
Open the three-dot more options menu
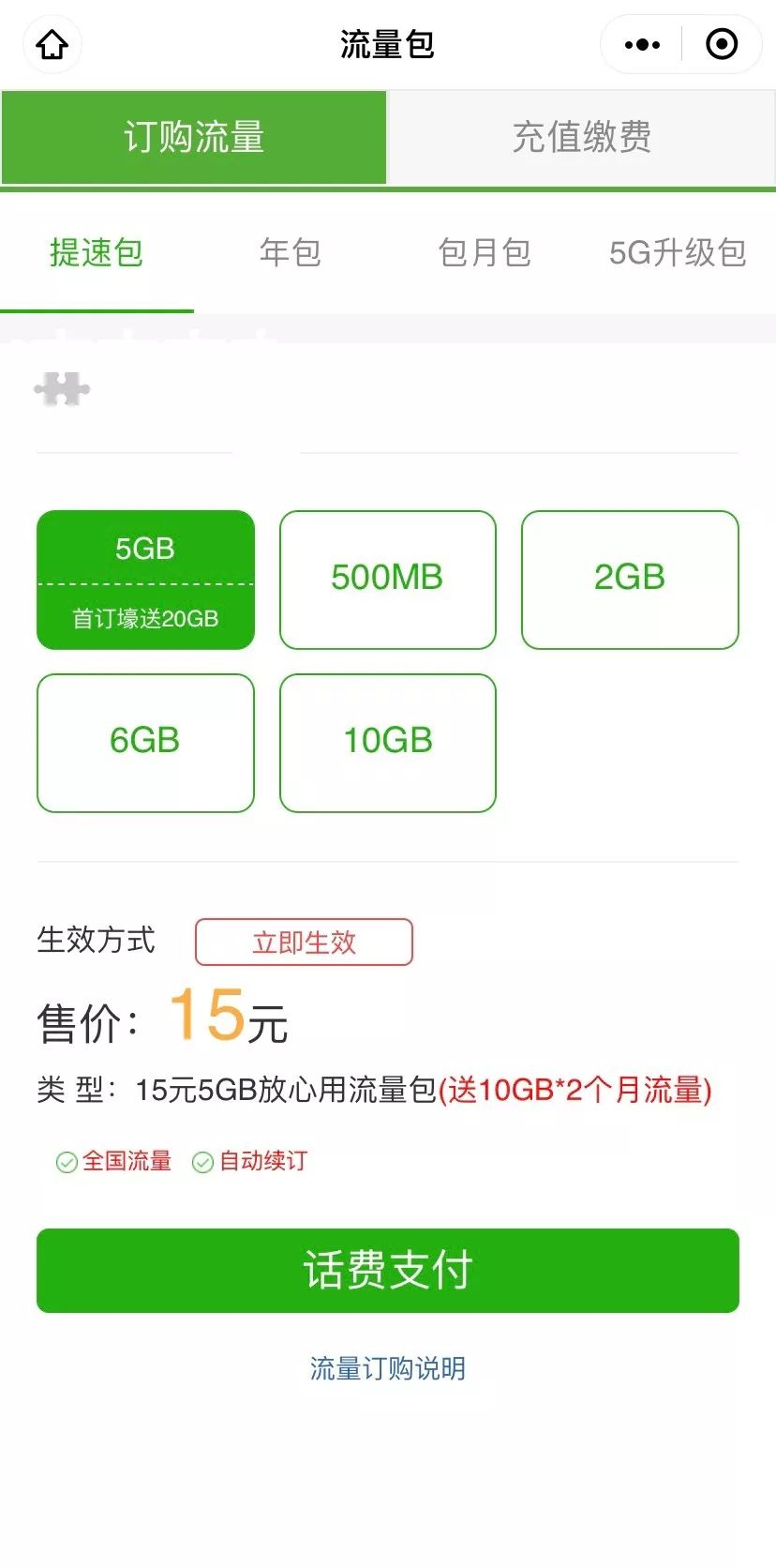640,44
